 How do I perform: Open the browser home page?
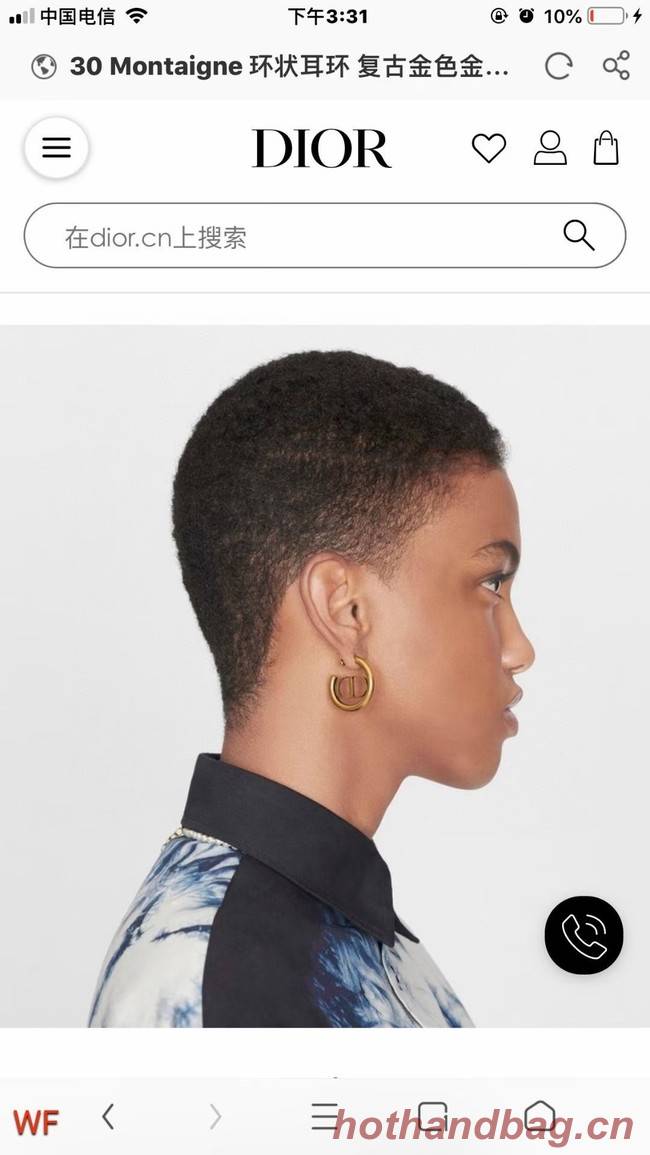tap(540, 1116)
